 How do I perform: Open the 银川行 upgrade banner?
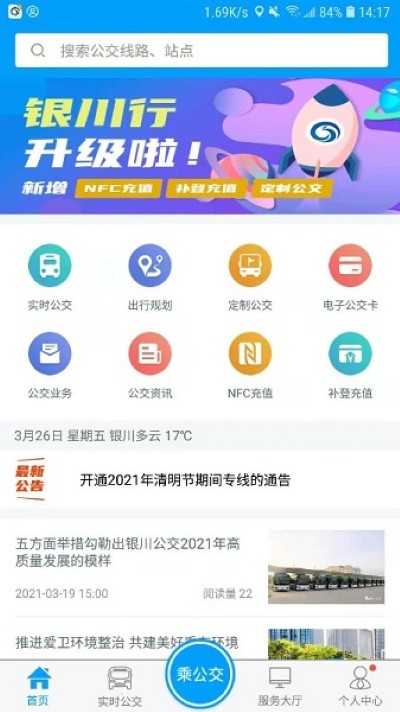coord(200,146)
